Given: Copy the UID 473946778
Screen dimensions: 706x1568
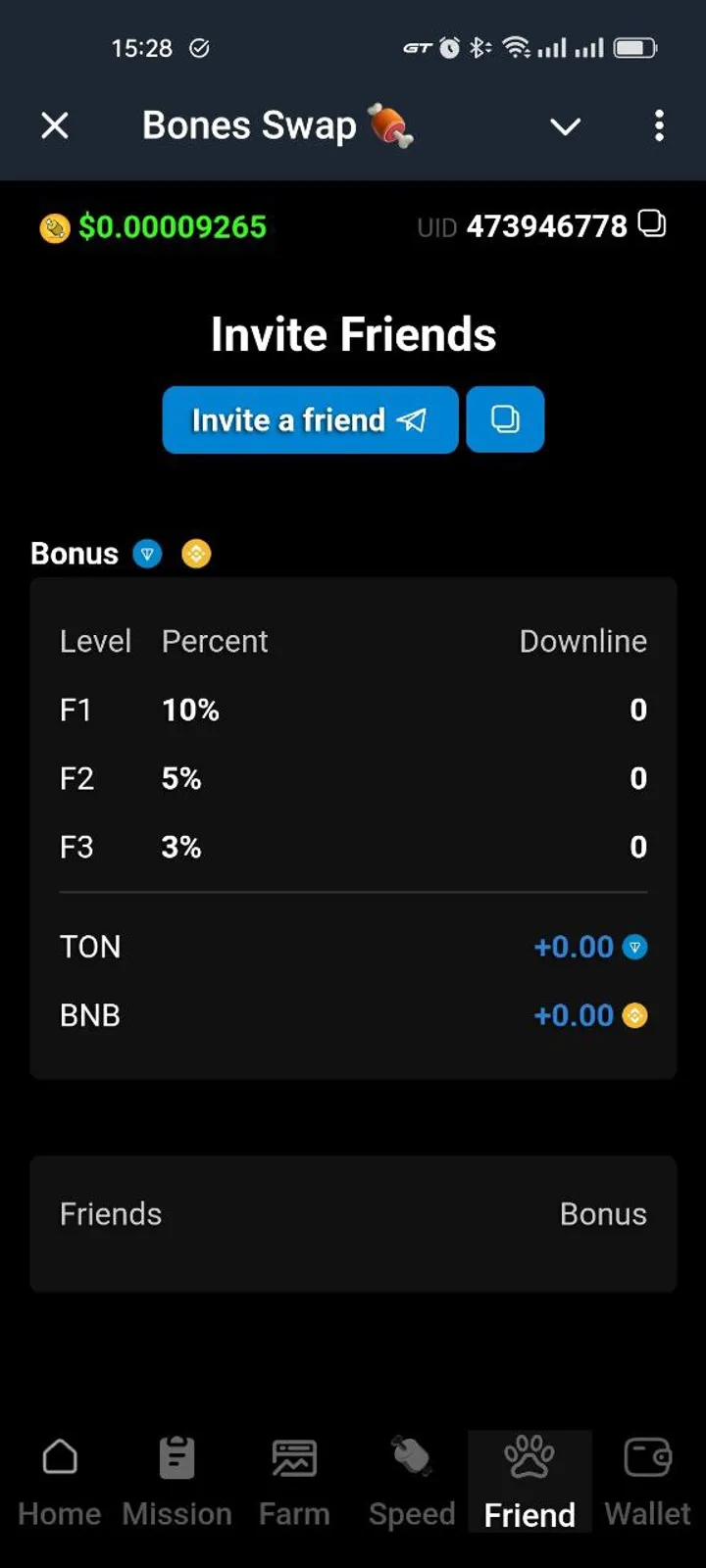Looking at the screenshot, I should click(652, 224).
